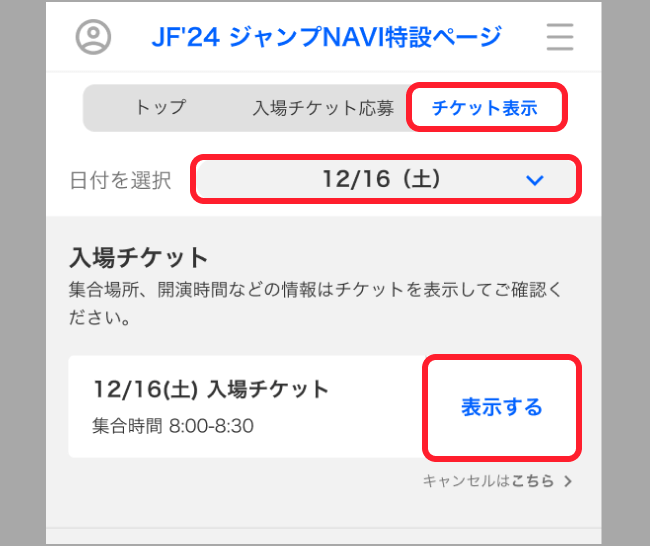Switch to the 入場チケット応募 tab
650x546 pixels.
coord(323,108)
